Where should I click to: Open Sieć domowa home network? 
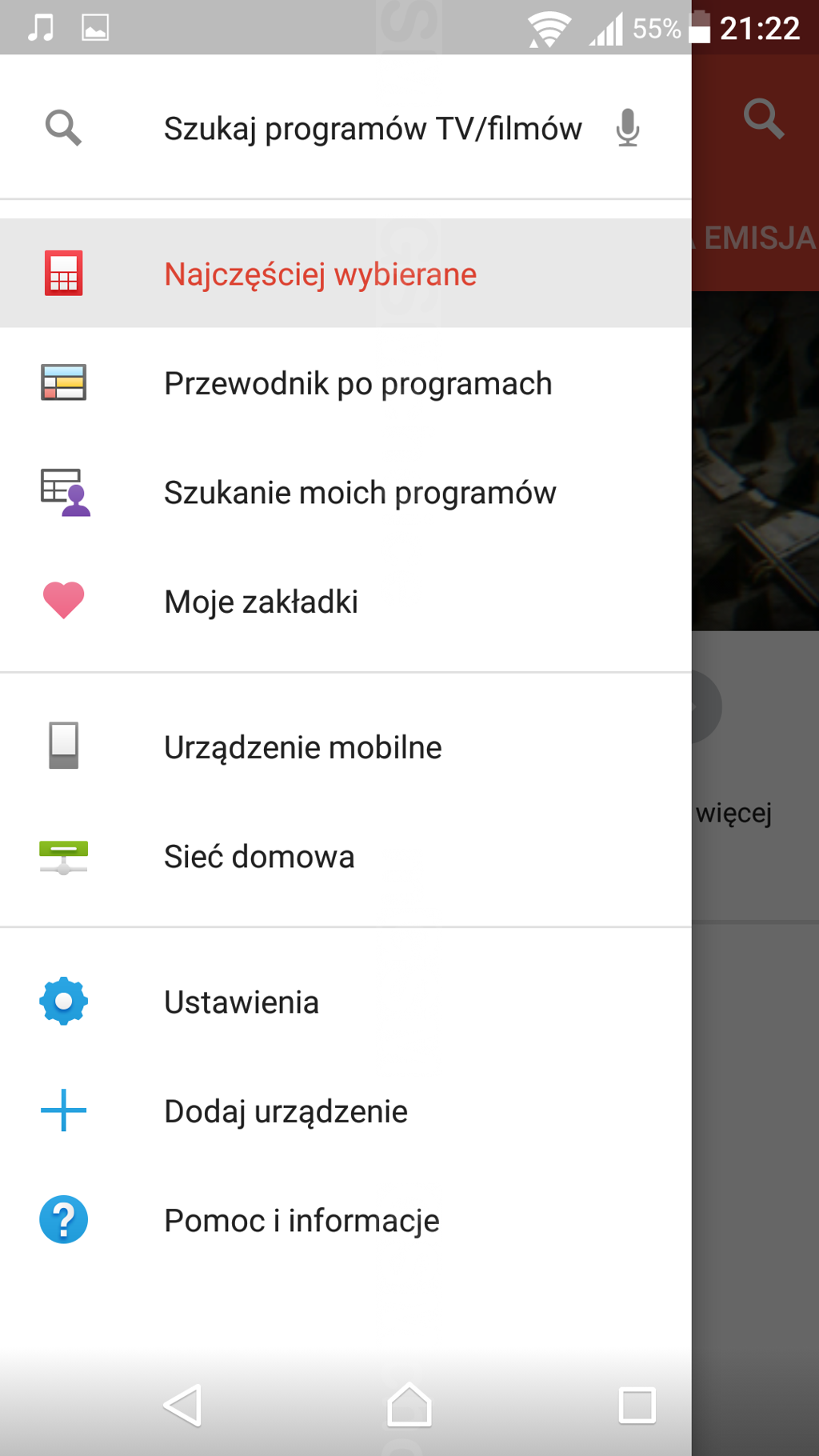(259, 857)
